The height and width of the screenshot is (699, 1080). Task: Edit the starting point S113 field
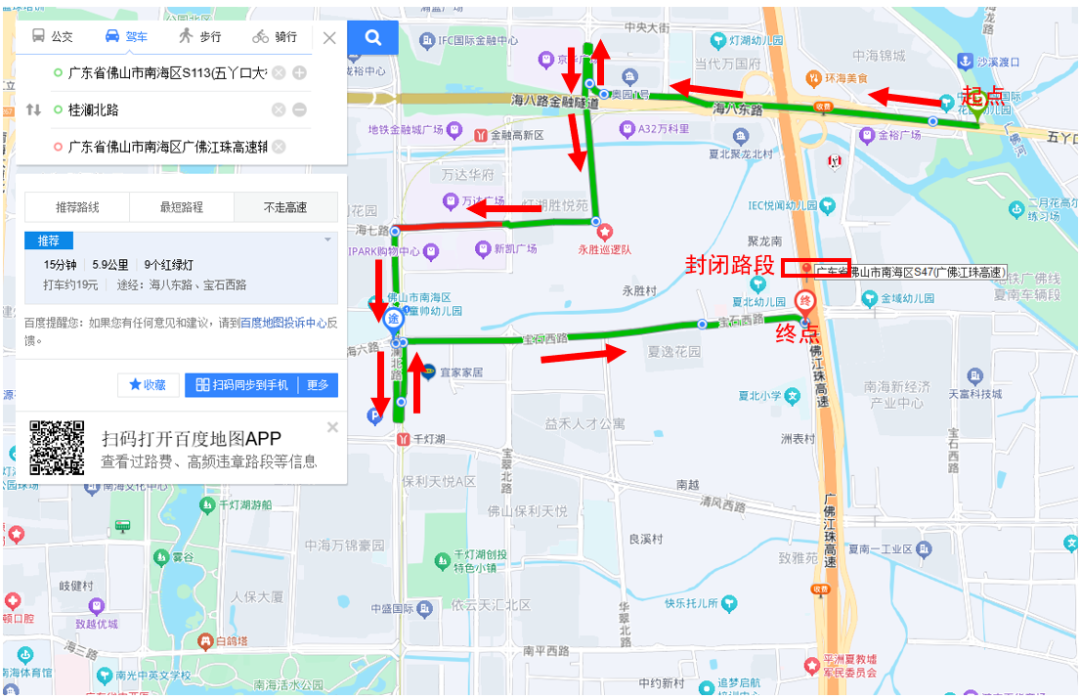[167, 73]
